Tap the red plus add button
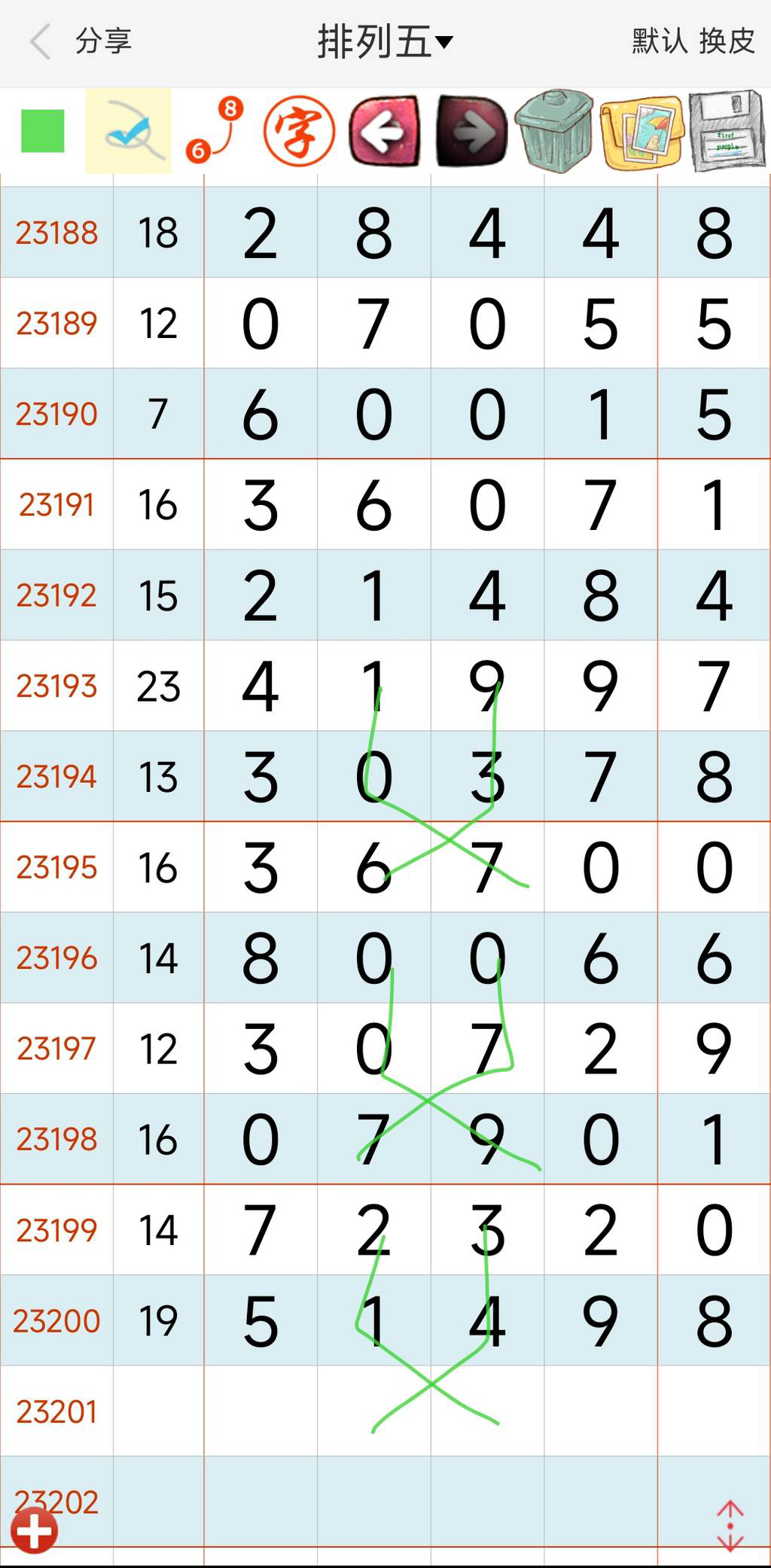The height and width of the screenshot is (1568, 771). coord(34,1530)
